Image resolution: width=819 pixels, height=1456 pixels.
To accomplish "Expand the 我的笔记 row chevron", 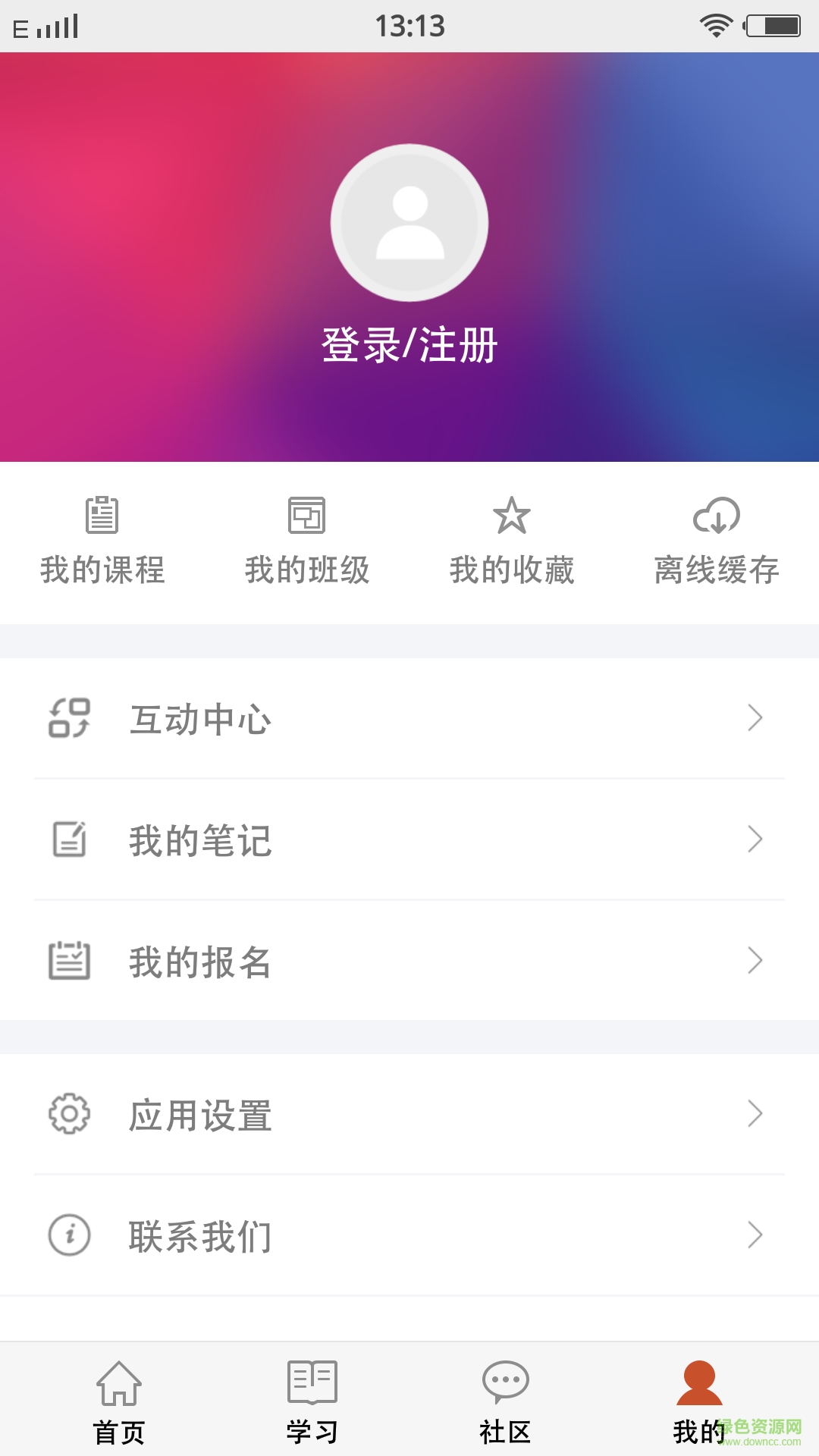I will tap(755, 839).
